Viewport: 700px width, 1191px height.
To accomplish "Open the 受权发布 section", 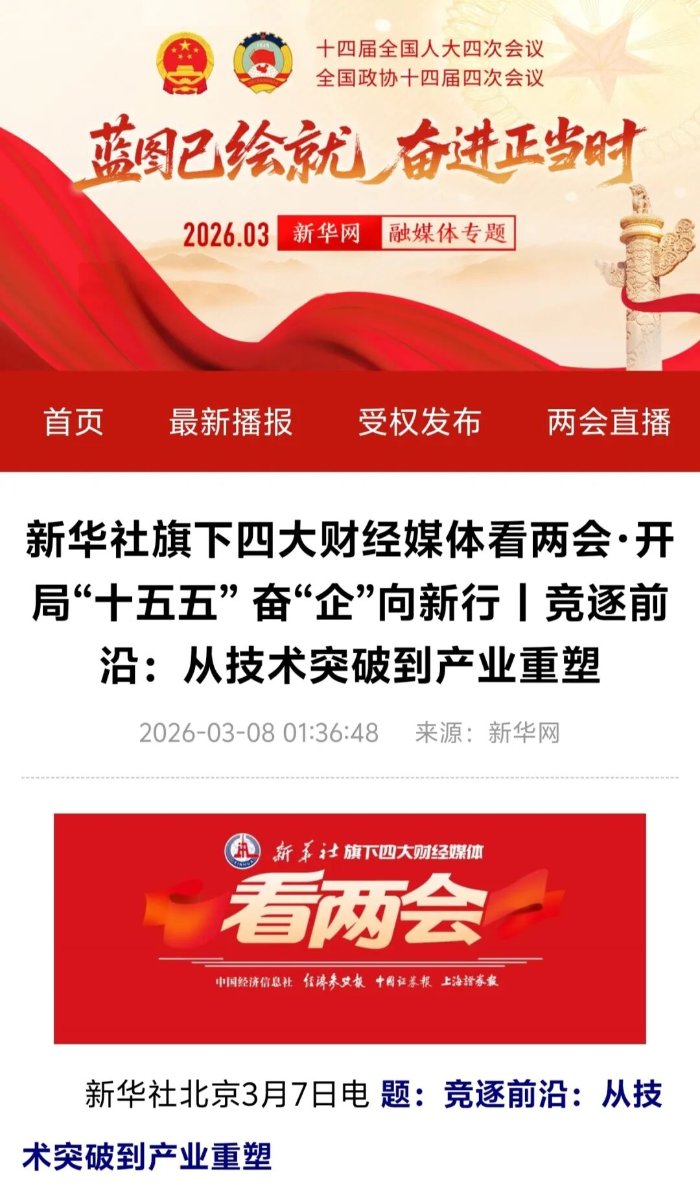I will pyautogui.click(x=419, y=422).
